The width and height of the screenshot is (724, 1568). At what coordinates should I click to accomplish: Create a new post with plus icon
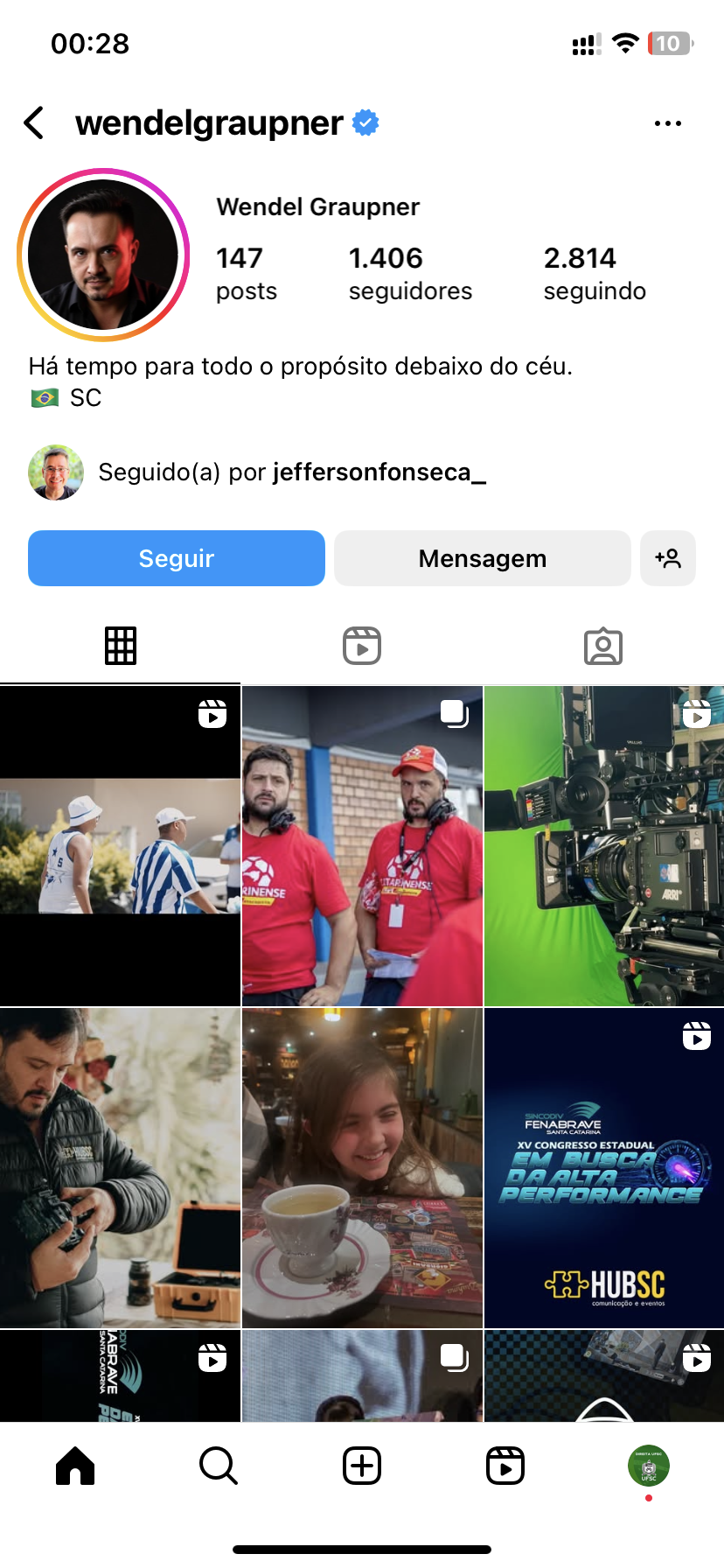pyautogui.click(x=362, y=1466)
